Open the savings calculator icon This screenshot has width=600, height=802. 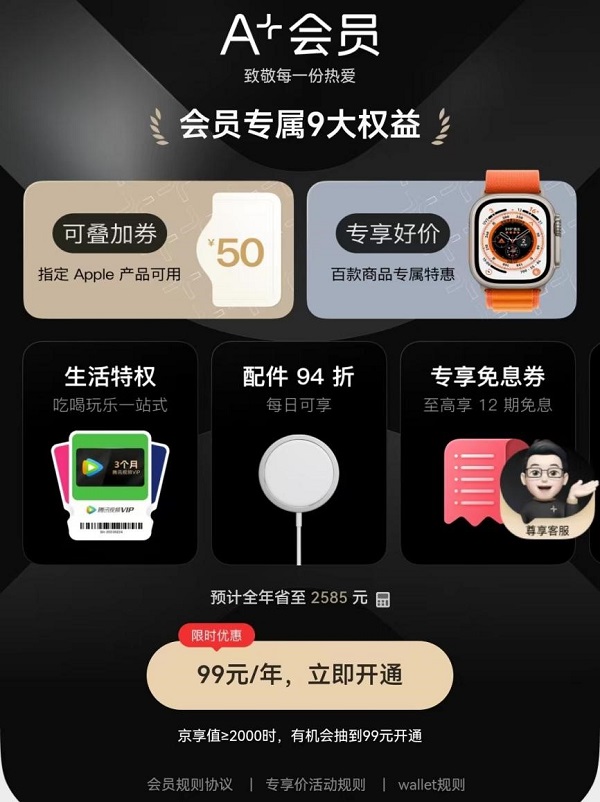pos(383,599)
